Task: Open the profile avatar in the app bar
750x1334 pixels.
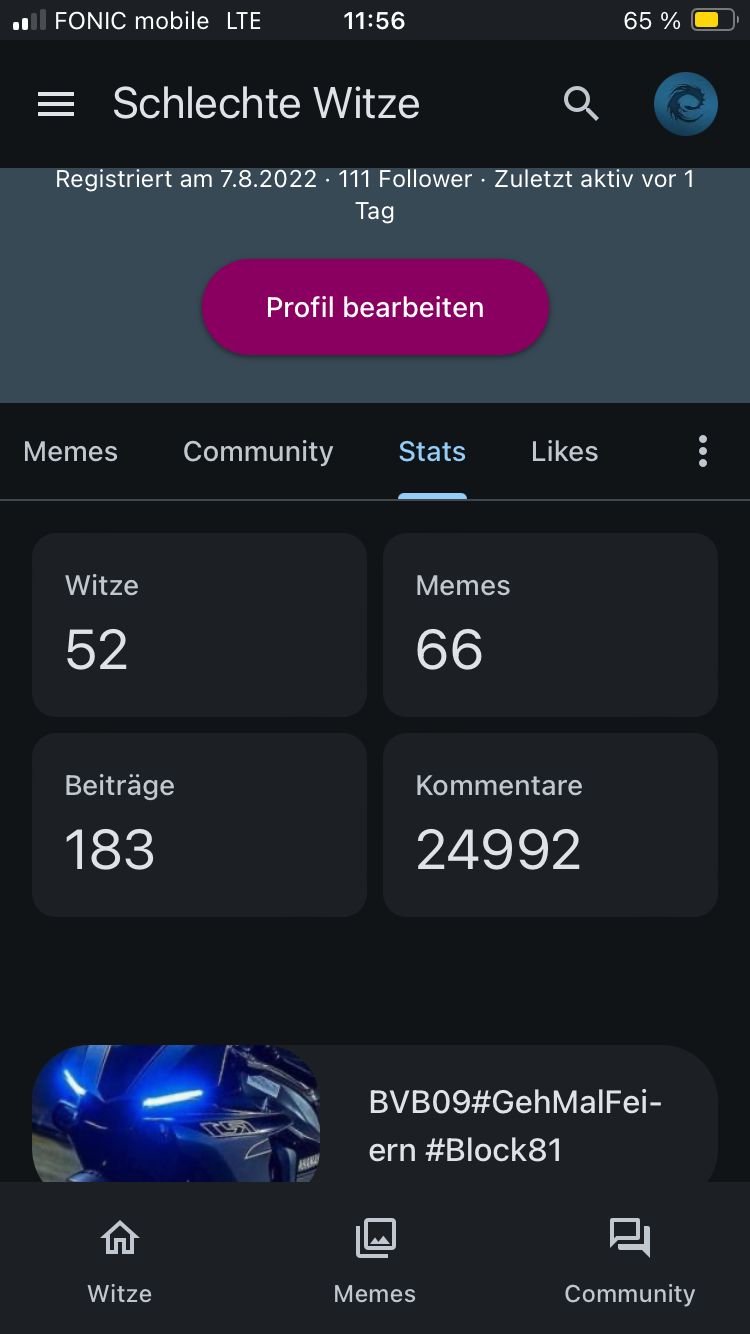Action: point(685,104)
